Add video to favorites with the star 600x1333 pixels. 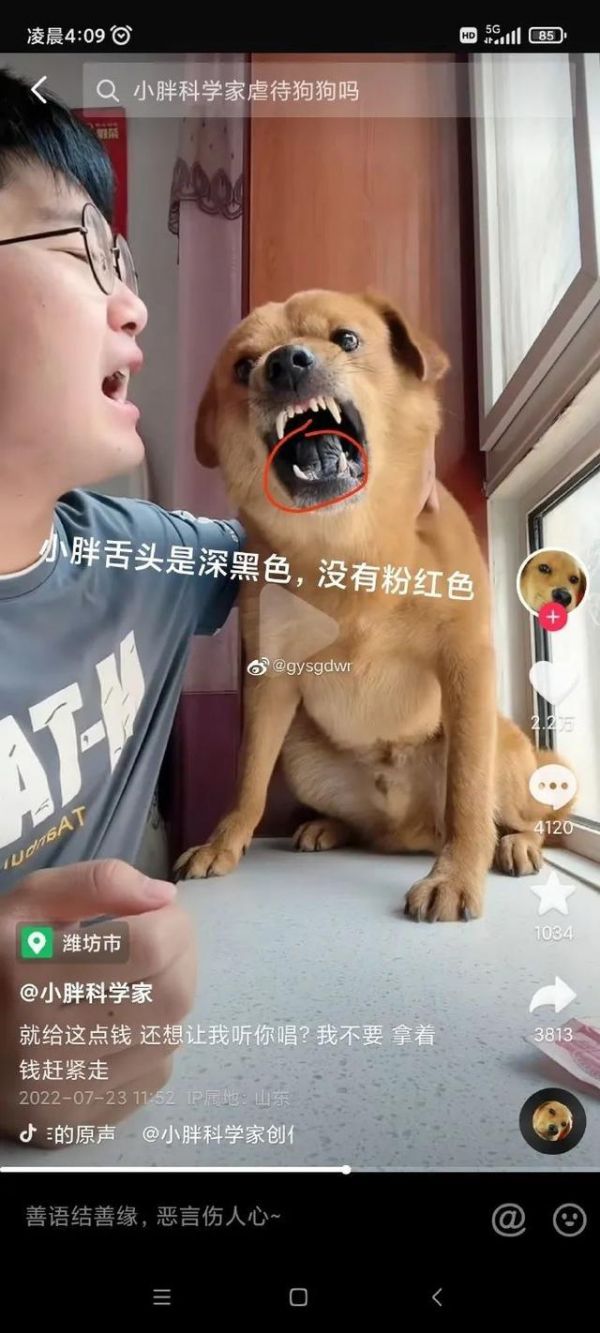tap(552, 893)
